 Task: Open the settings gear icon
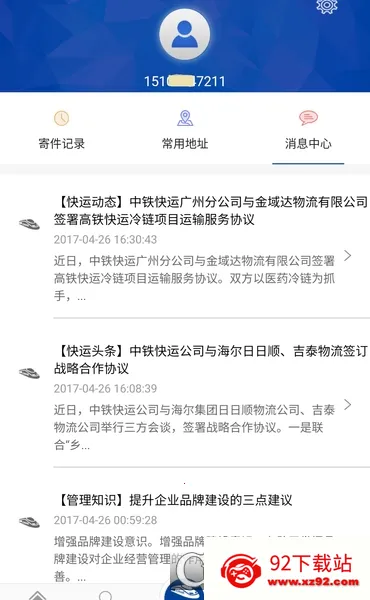[x=327, y=6]
